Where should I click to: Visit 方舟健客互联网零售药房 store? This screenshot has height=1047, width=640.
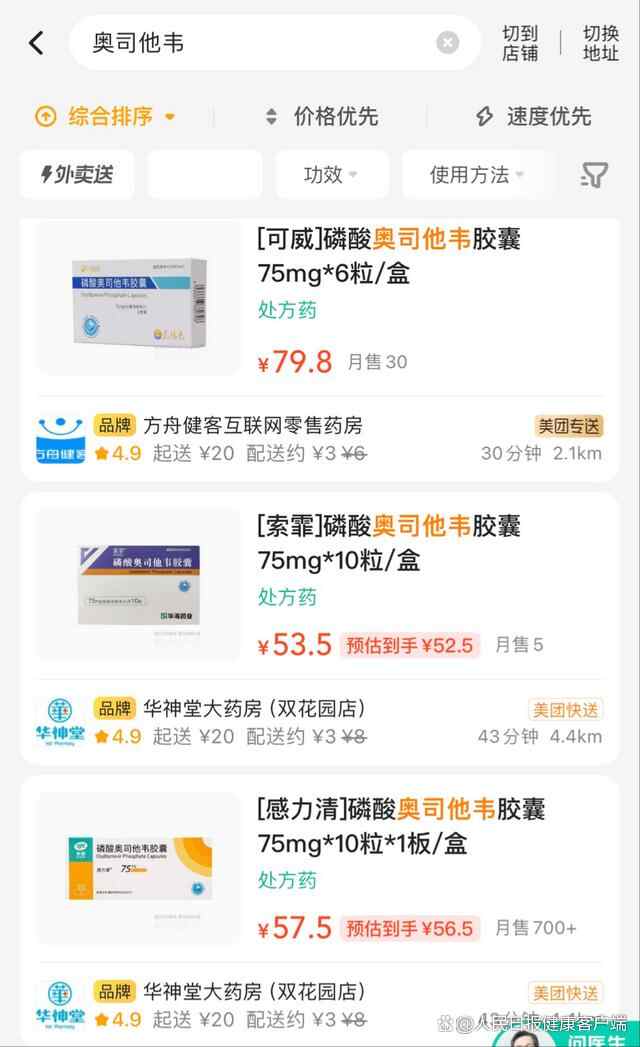tap(252, 426)
